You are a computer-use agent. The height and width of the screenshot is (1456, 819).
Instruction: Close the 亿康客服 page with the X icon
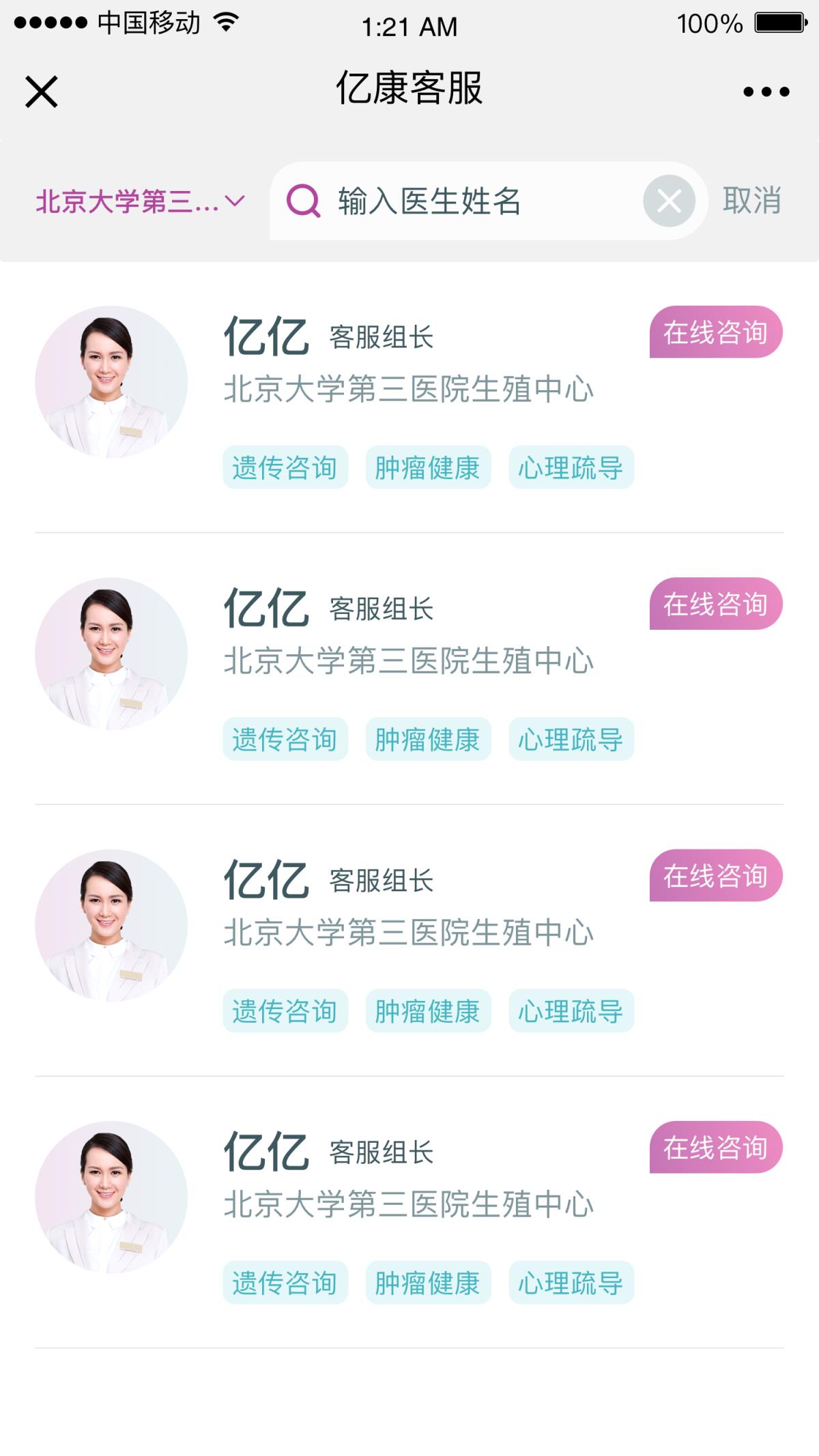pyautogui.click(x=41, y=91)
